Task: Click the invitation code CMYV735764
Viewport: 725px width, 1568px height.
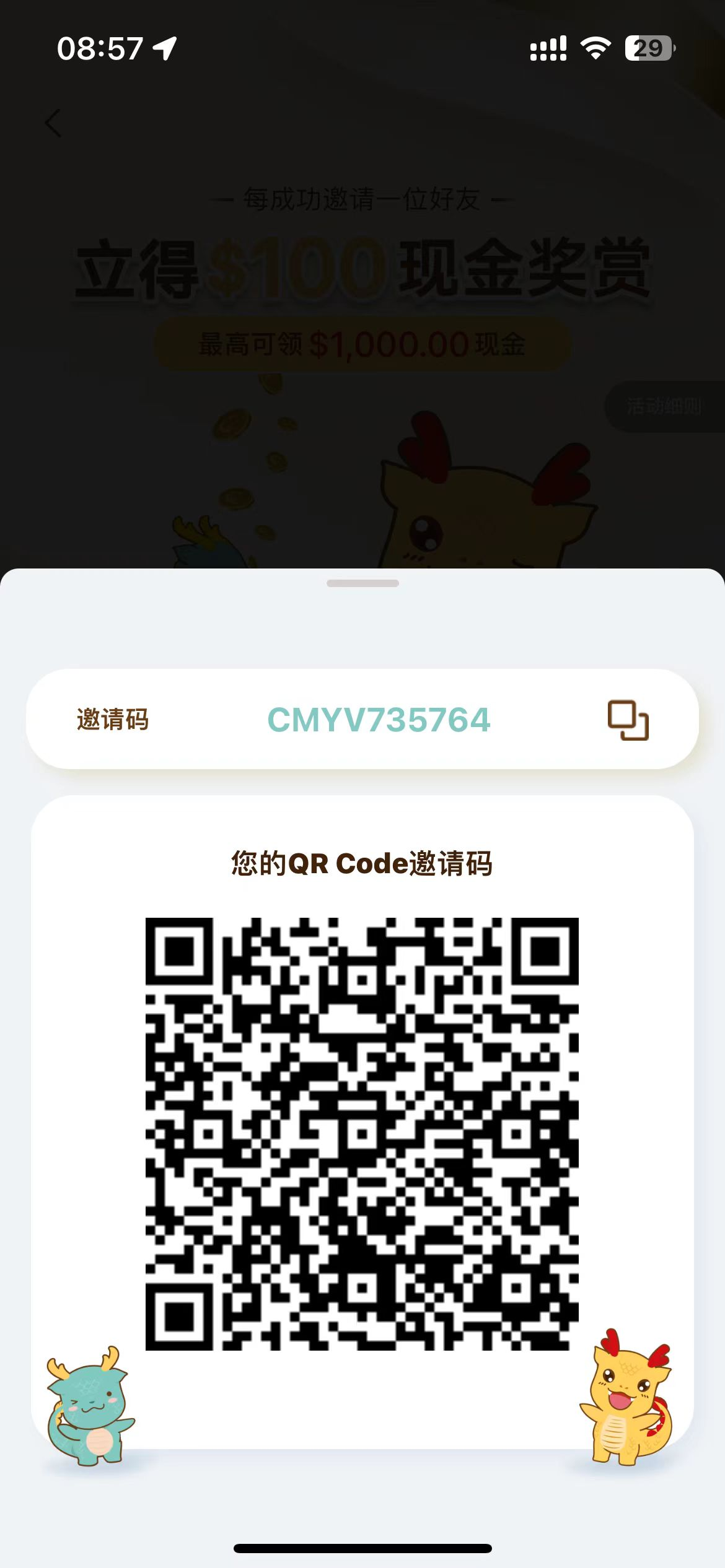Action: [x=379, y=719]
